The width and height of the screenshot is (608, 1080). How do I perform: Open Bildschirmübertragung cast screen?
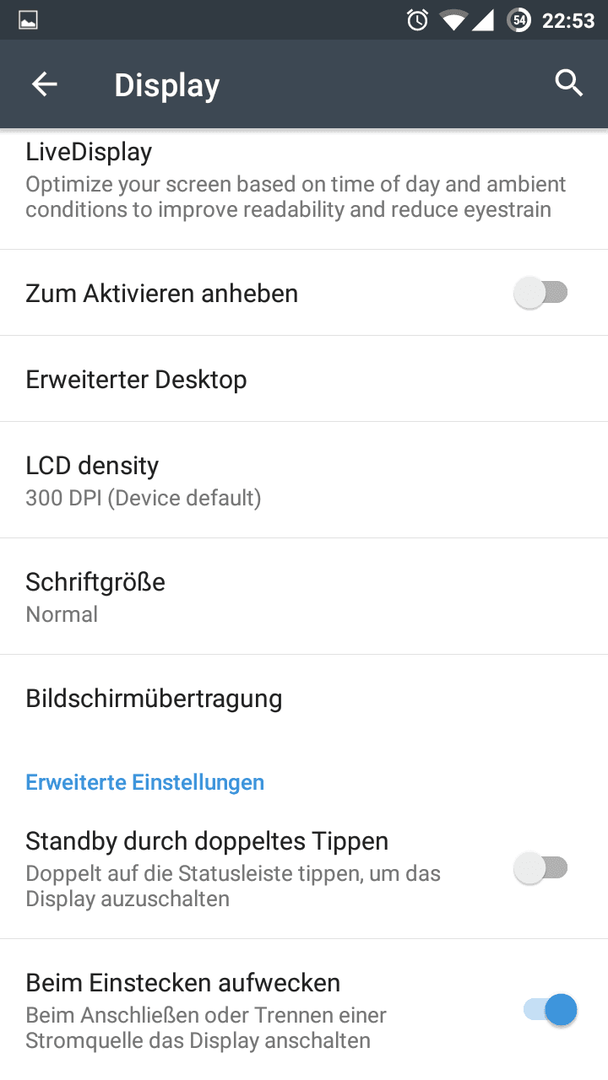point(304,698)
